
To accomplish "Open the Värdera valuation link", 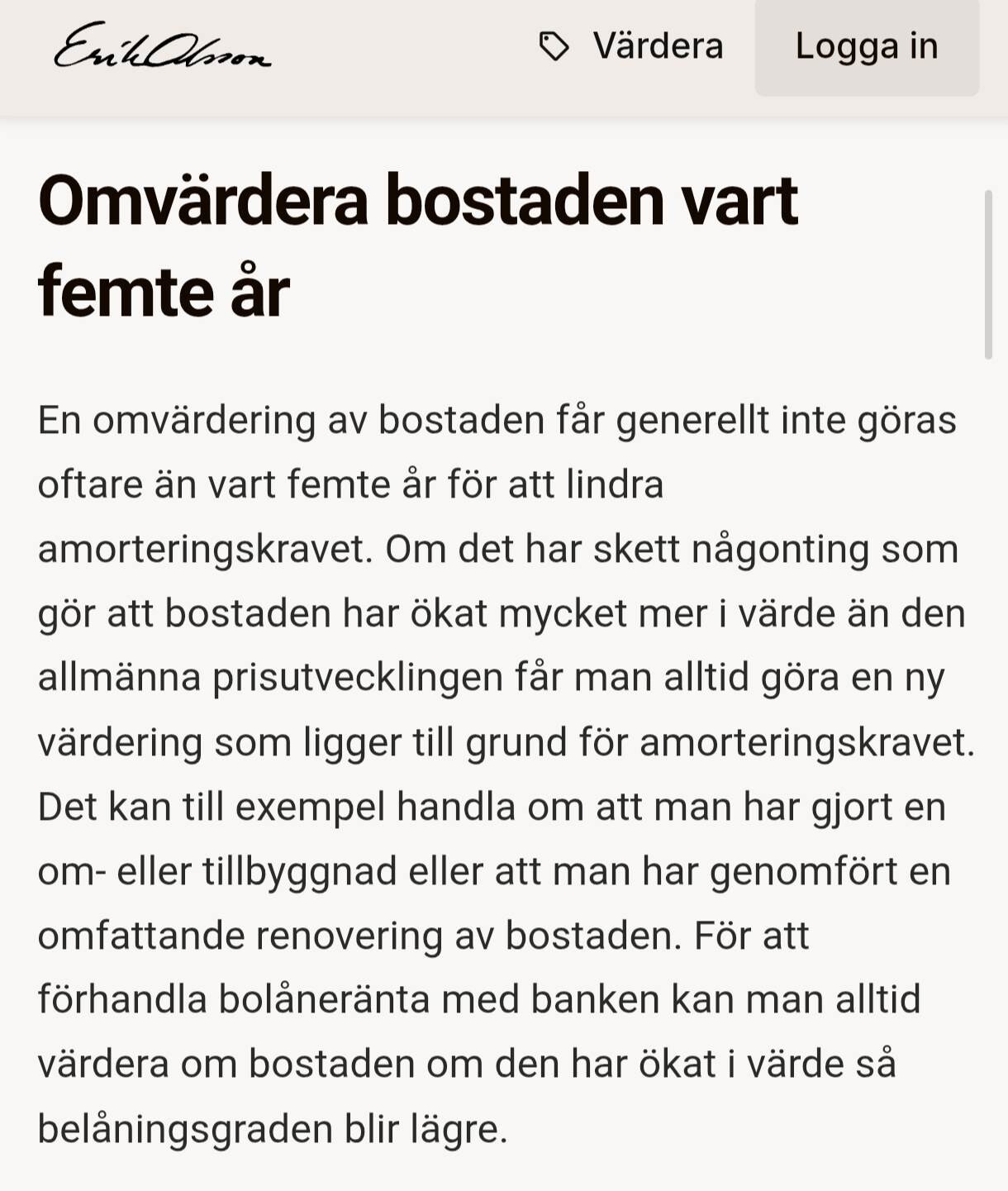I will point(631,46).
